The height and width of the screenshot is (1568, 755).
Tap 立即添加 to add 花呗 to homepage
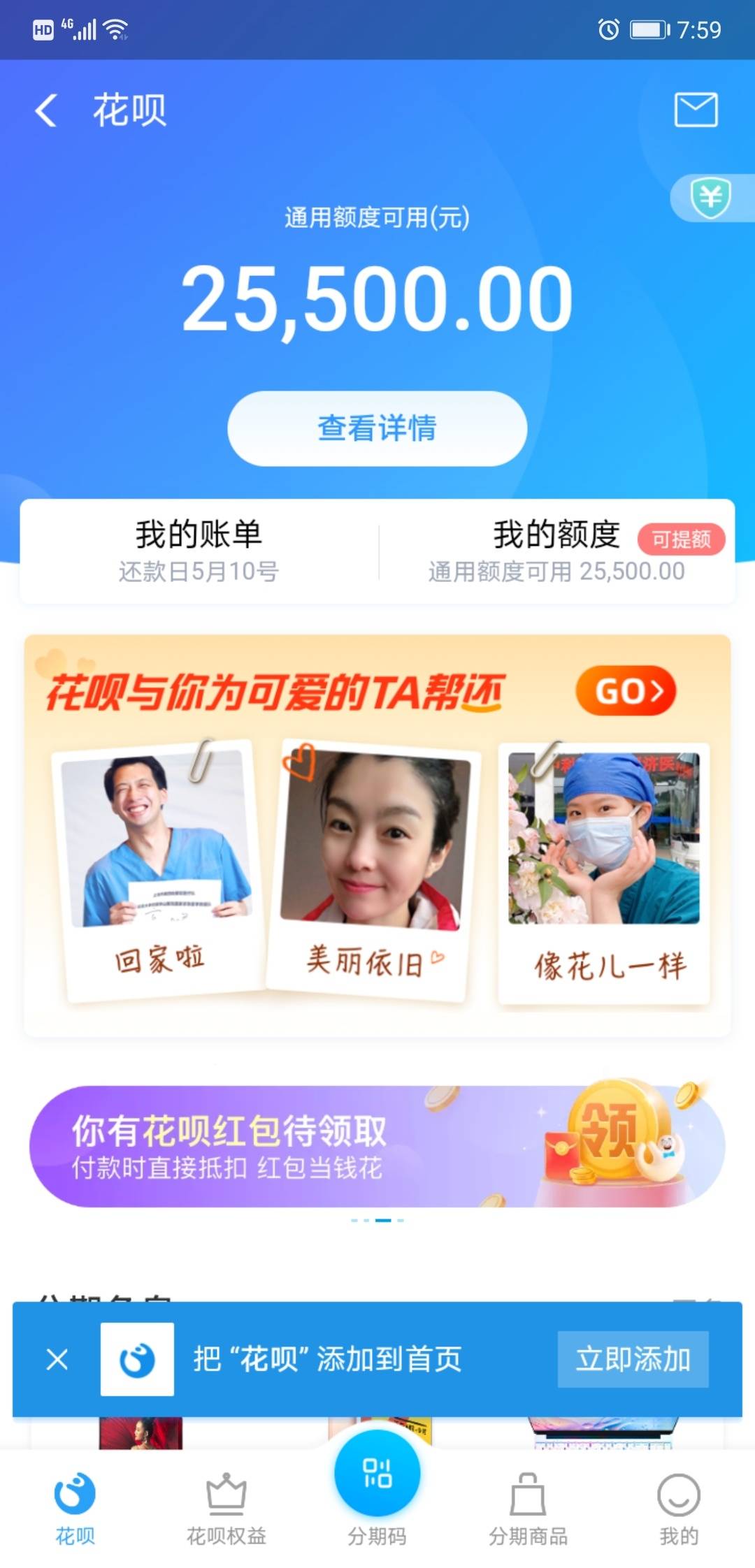tap(633, 1359)
